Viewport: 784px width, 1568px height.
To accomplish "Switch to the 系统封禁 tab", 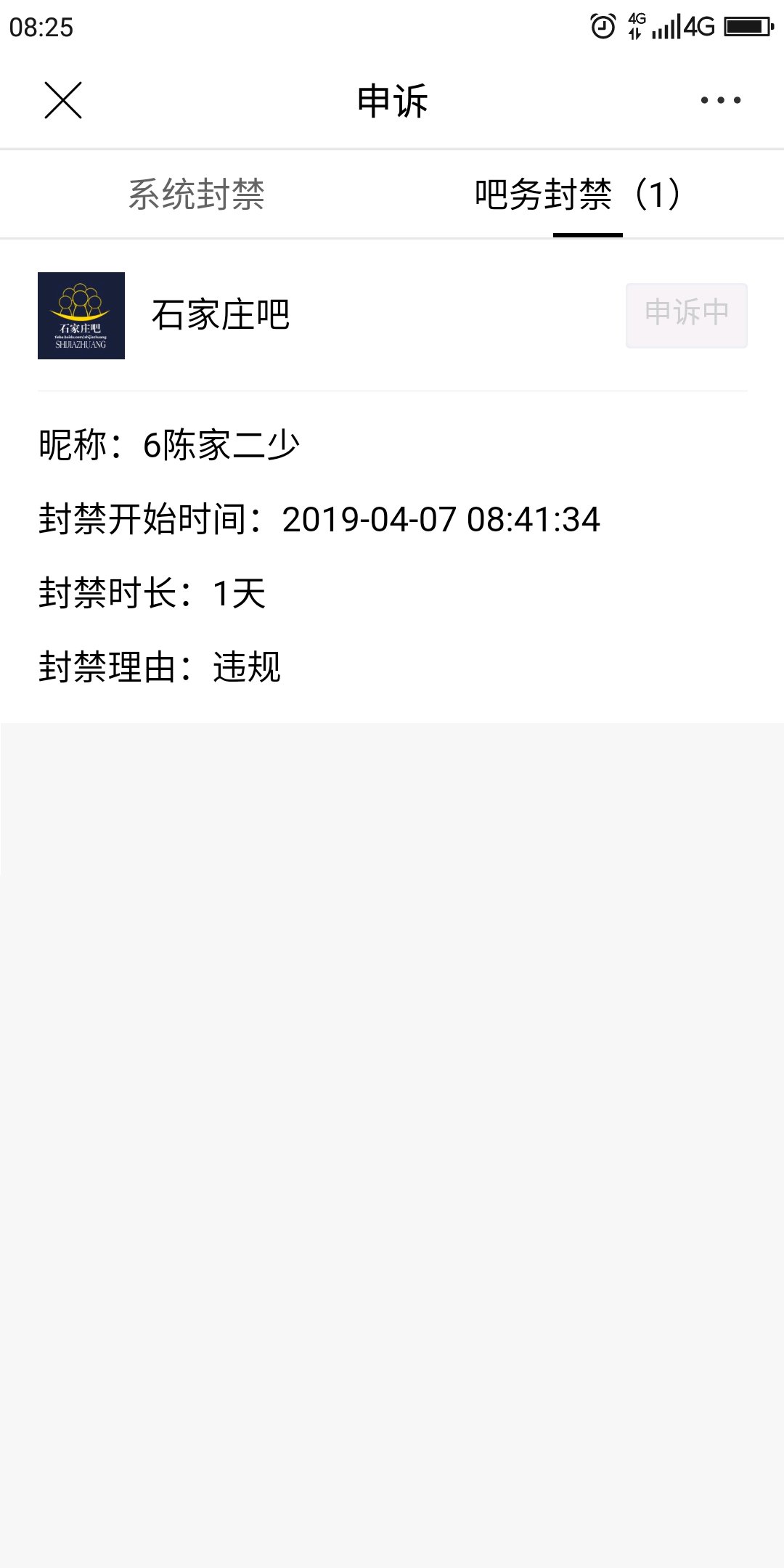I will 196,195.
